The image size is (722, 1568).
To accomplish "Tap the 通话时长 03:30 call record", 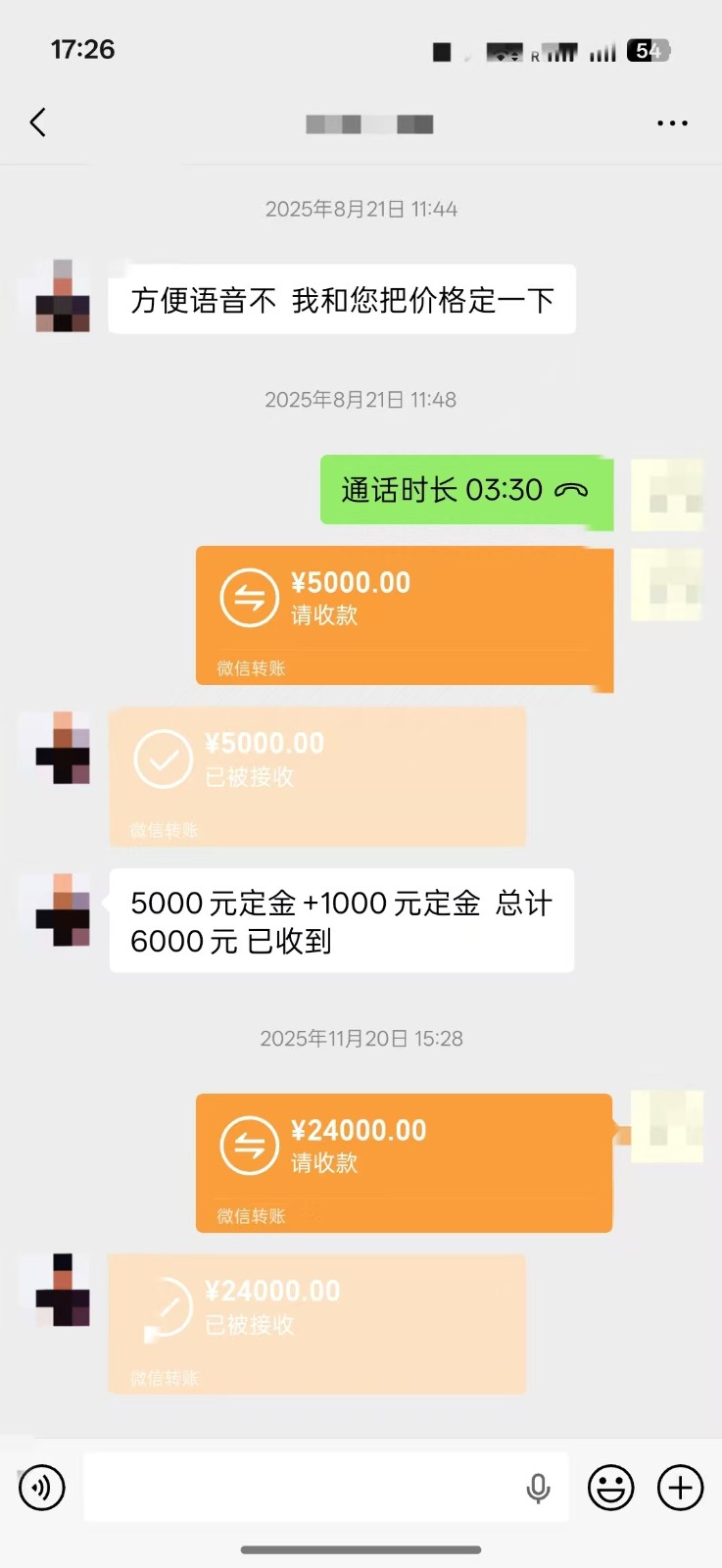I will (465, 489).
